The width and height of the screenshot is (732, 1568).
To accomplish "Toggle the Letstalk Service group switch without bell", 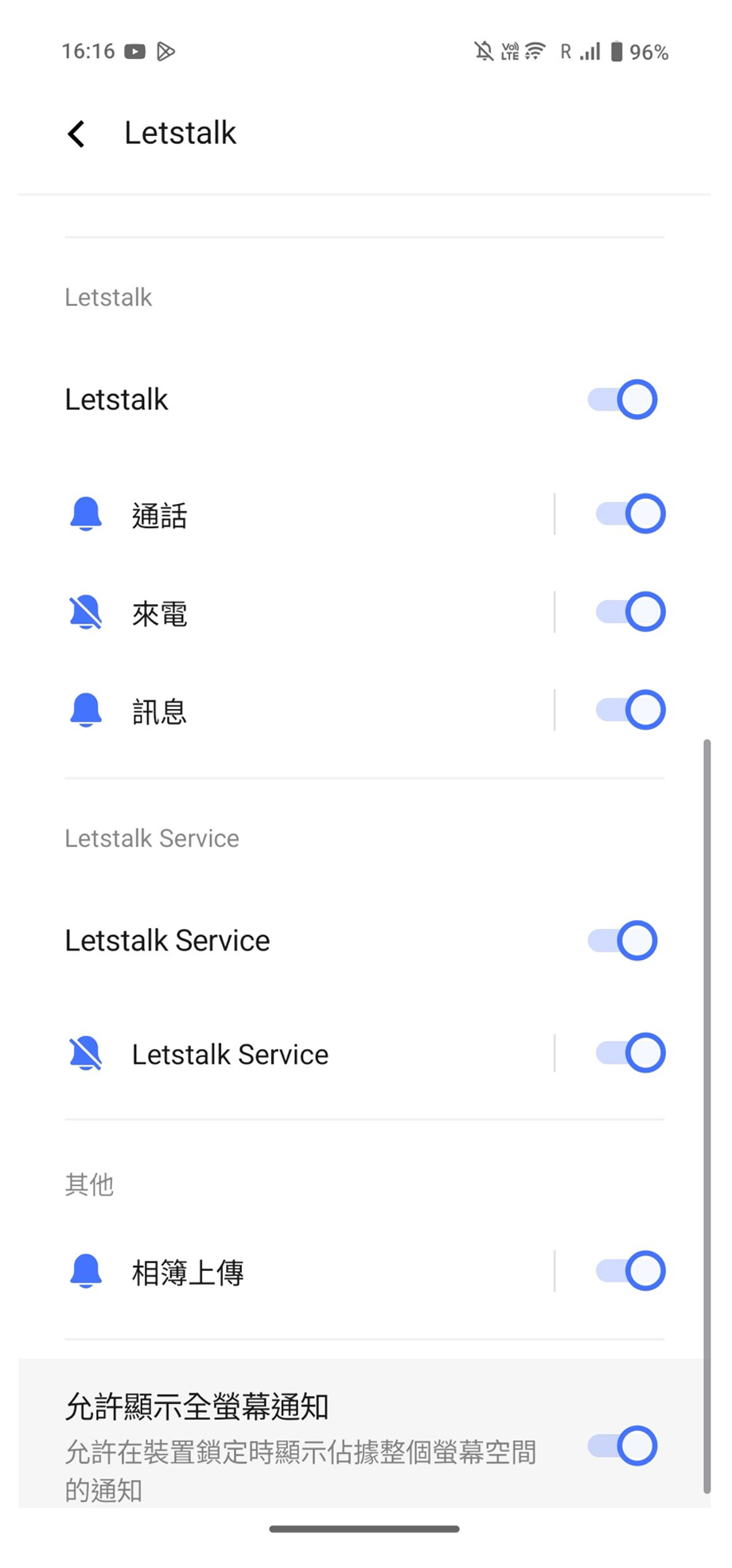I will point(622,941).
